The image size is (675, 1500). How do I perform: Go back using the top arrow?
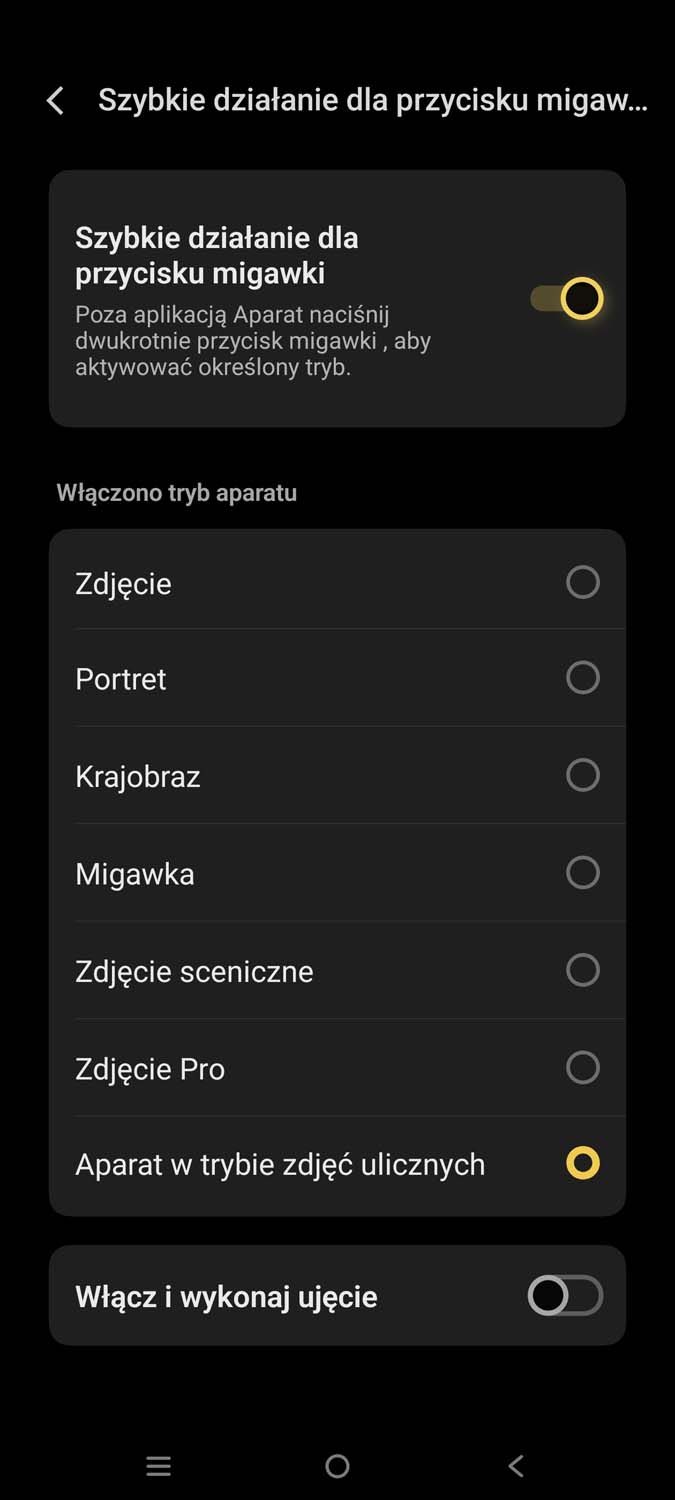pos(56,101)
